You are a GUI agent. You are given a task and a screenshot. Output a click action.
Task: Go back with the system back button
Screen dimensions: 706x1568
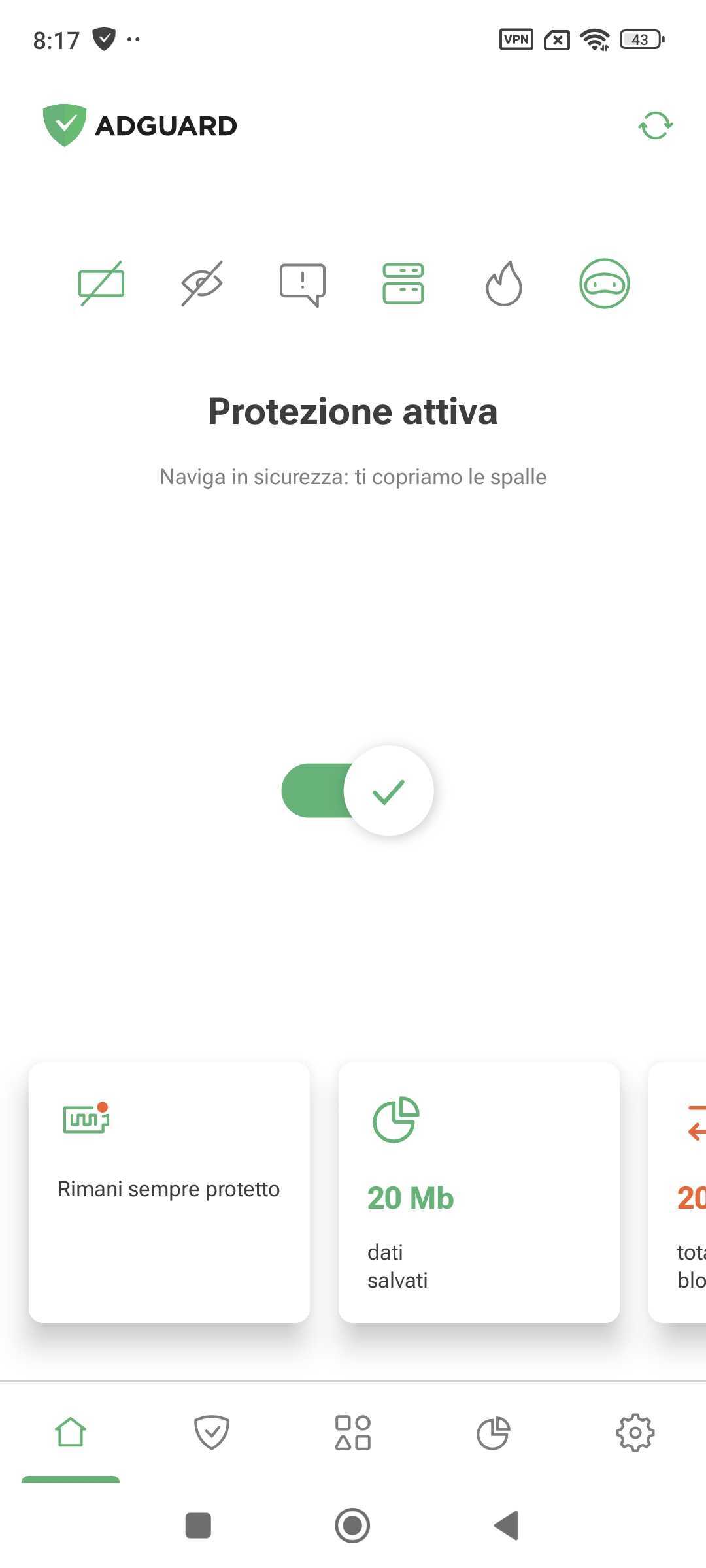coord(507,1526)
